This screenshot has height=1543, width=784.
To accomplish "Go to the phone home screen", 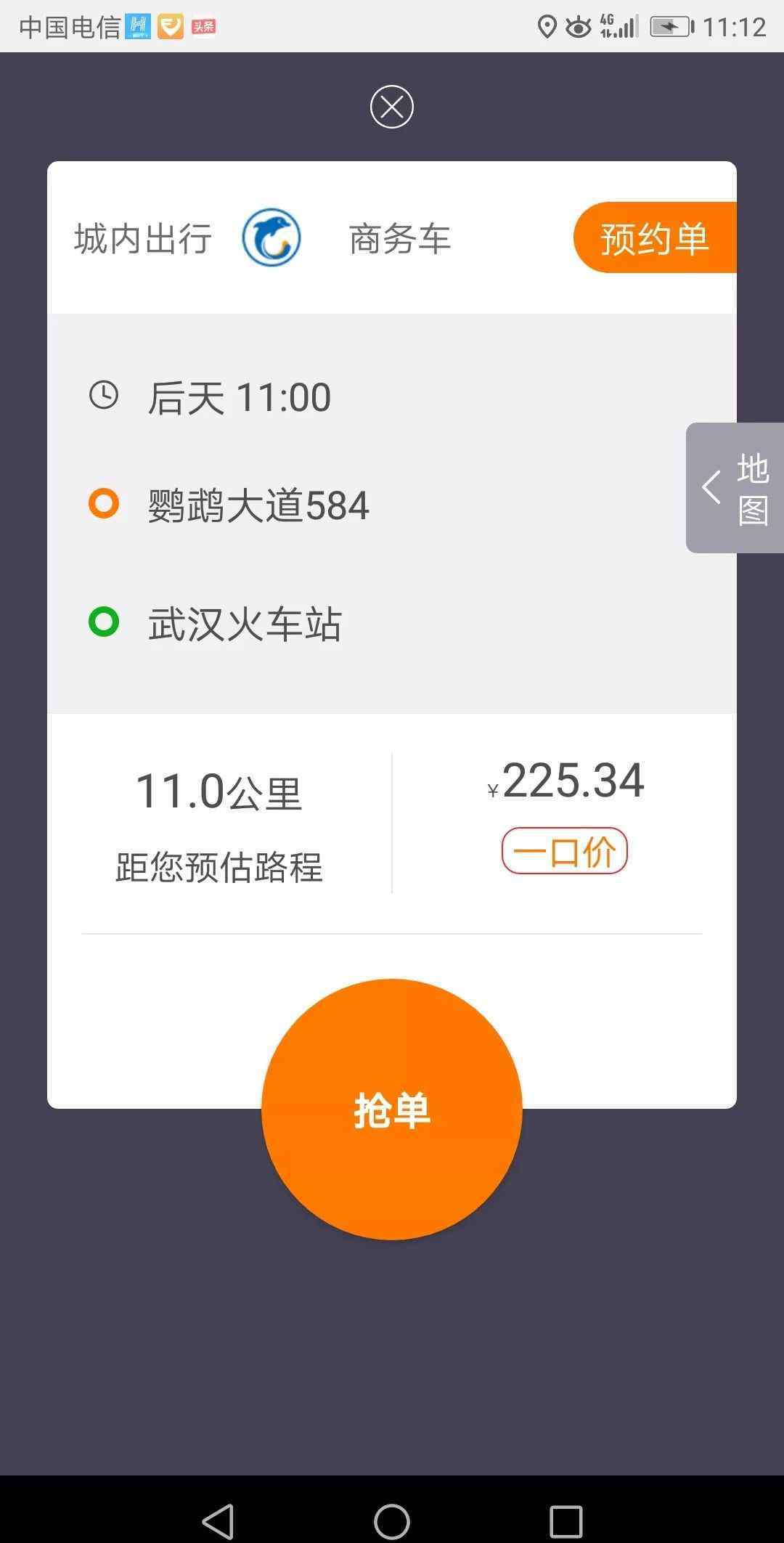I will pyautogui.click(x=392, y=1521).
